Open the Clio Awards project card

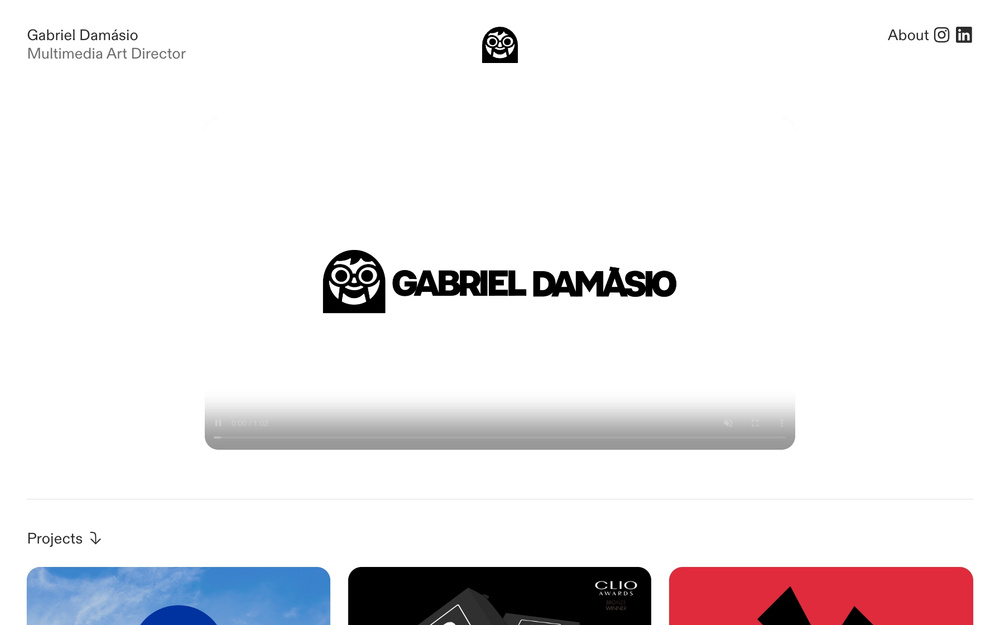(x=499, y=596)
